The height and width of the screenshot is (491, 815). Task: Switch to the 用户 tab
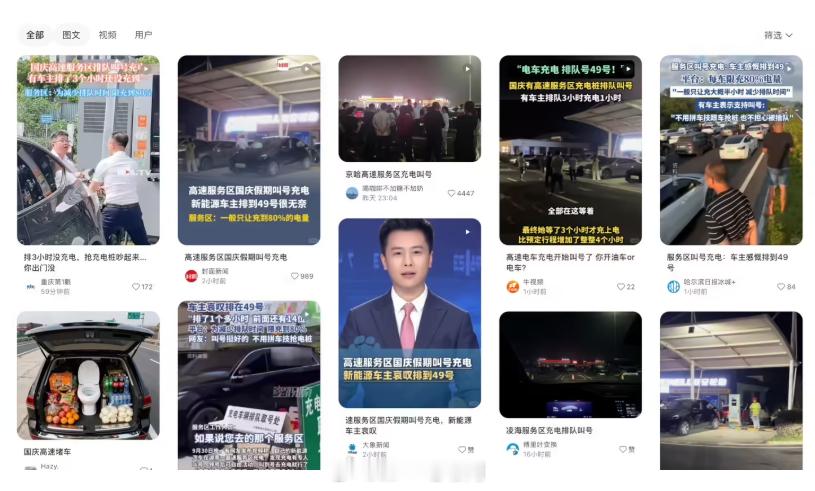[144, 35]
